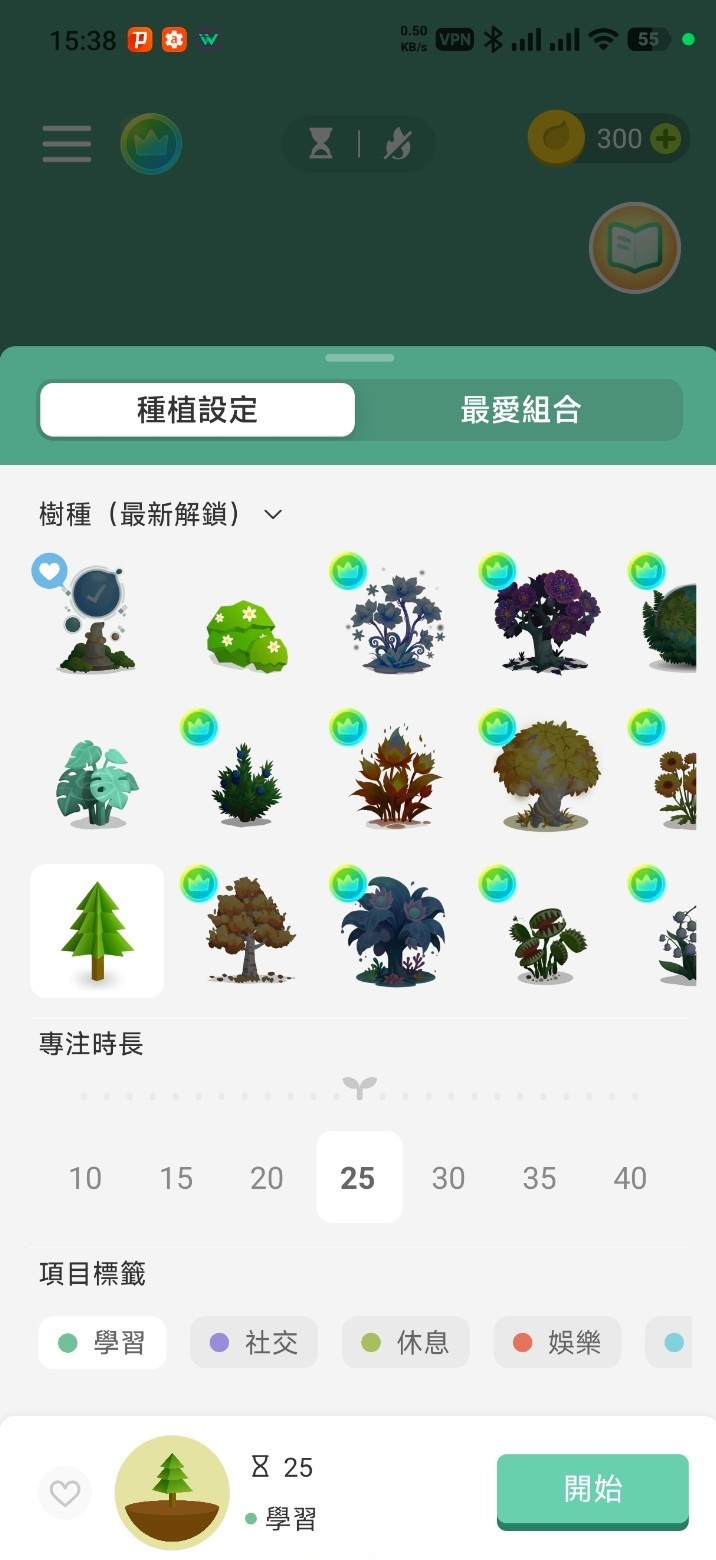
Task: Switch to the 最愛組合 tab
Action: coord(520,410)
